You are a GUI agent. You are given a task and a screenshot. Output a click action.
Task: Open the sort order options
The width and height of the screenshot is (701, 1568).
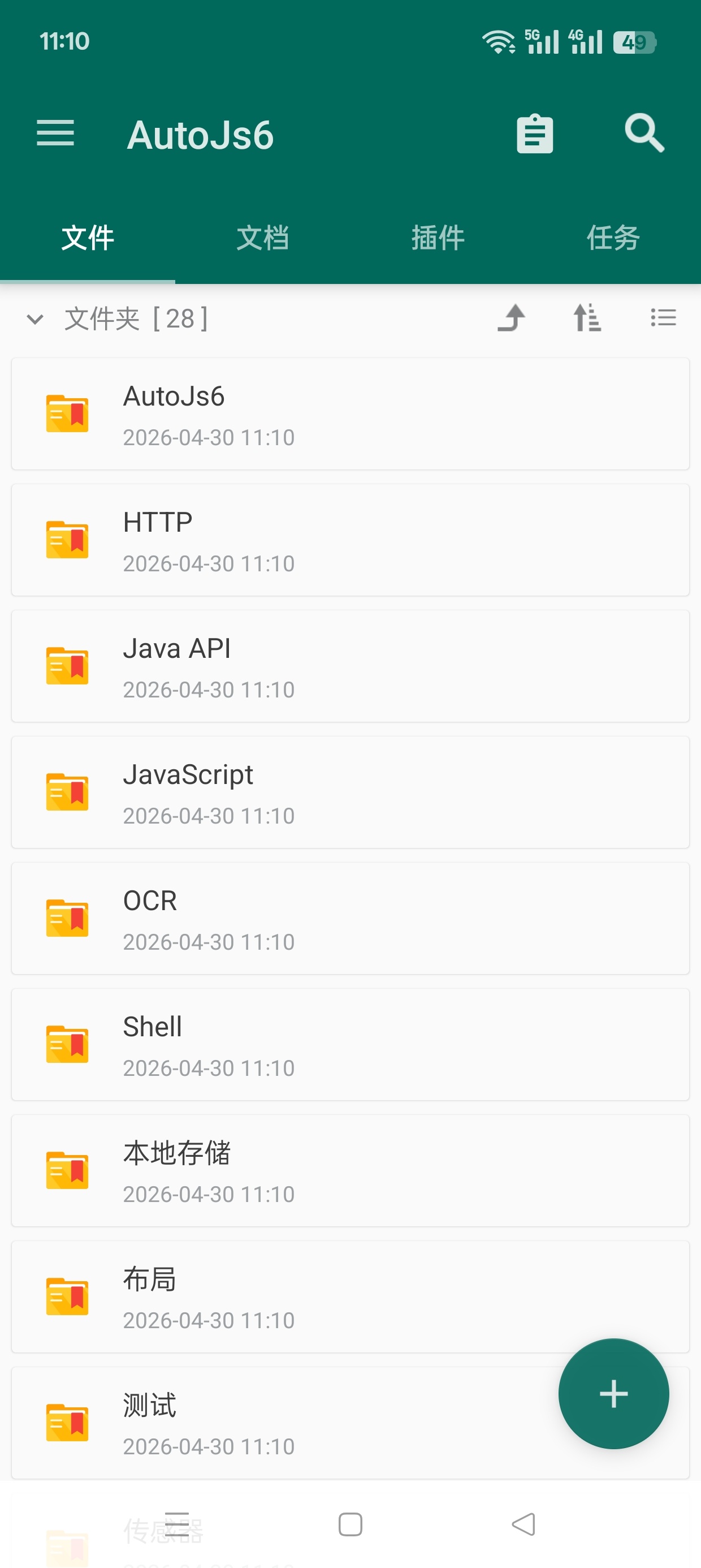[587, 318]
